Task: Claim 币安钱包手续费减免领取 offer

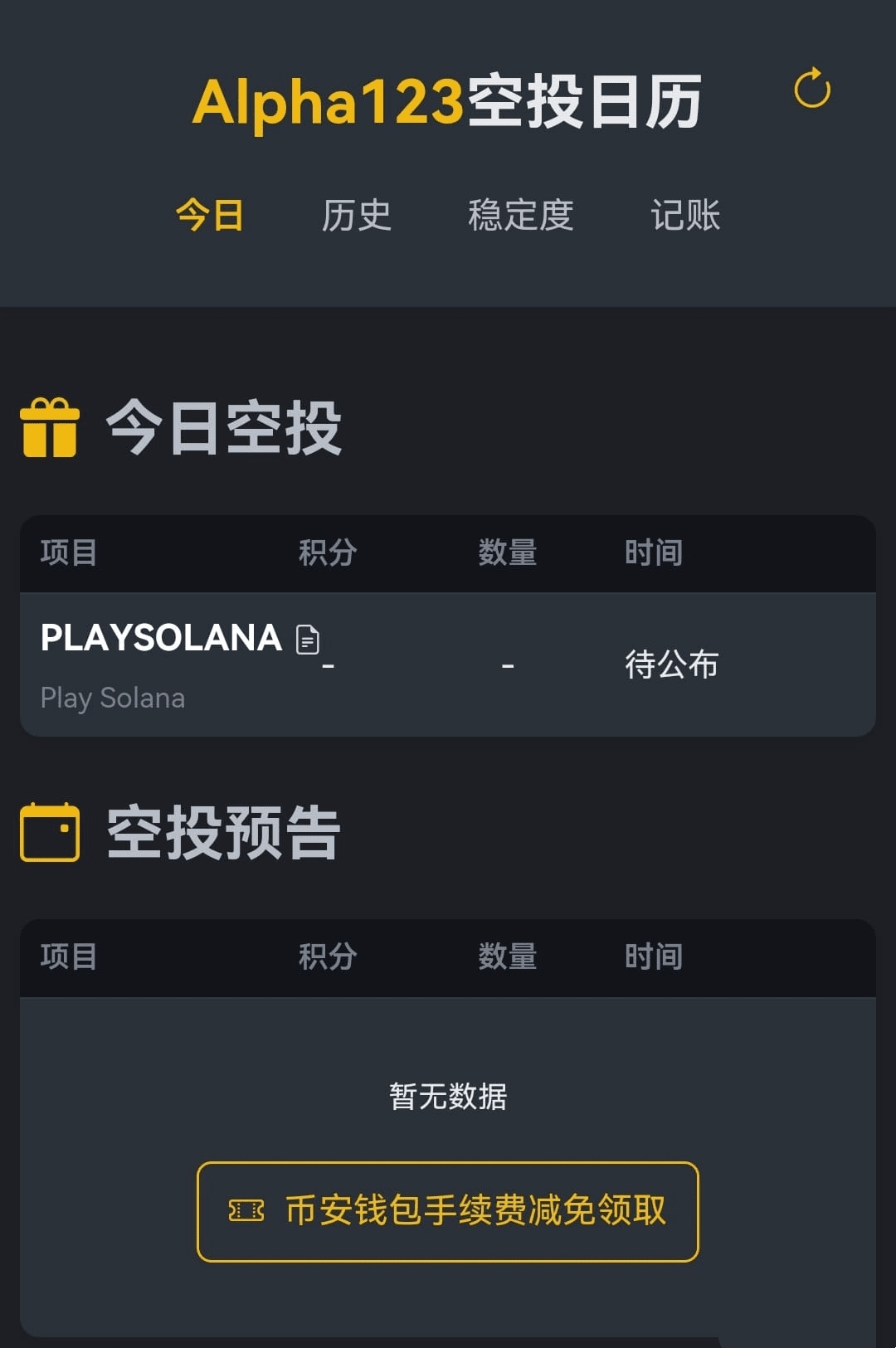Action: click(x=448, y=1211)
